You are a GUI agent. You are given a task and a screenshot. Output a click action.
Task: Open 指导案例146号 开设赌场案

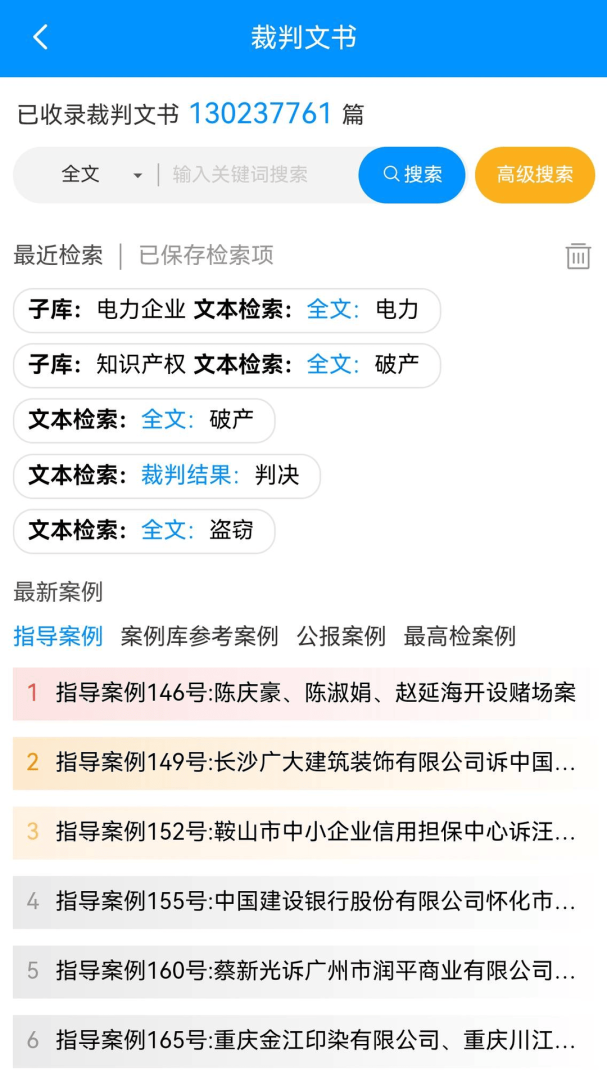click(x=303, y=693)
